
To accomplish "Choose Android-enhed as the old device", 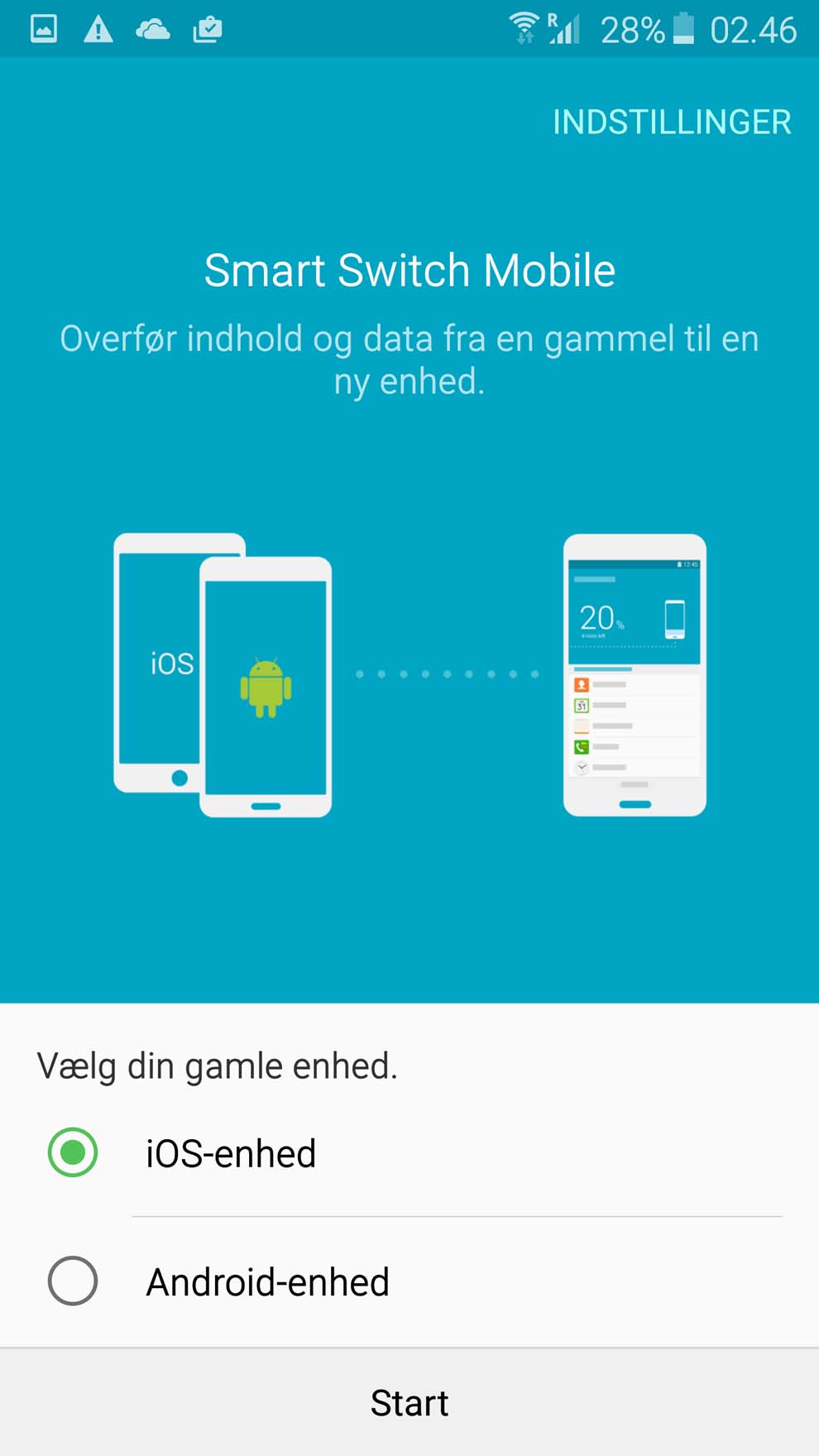I will click(409, 1281).
